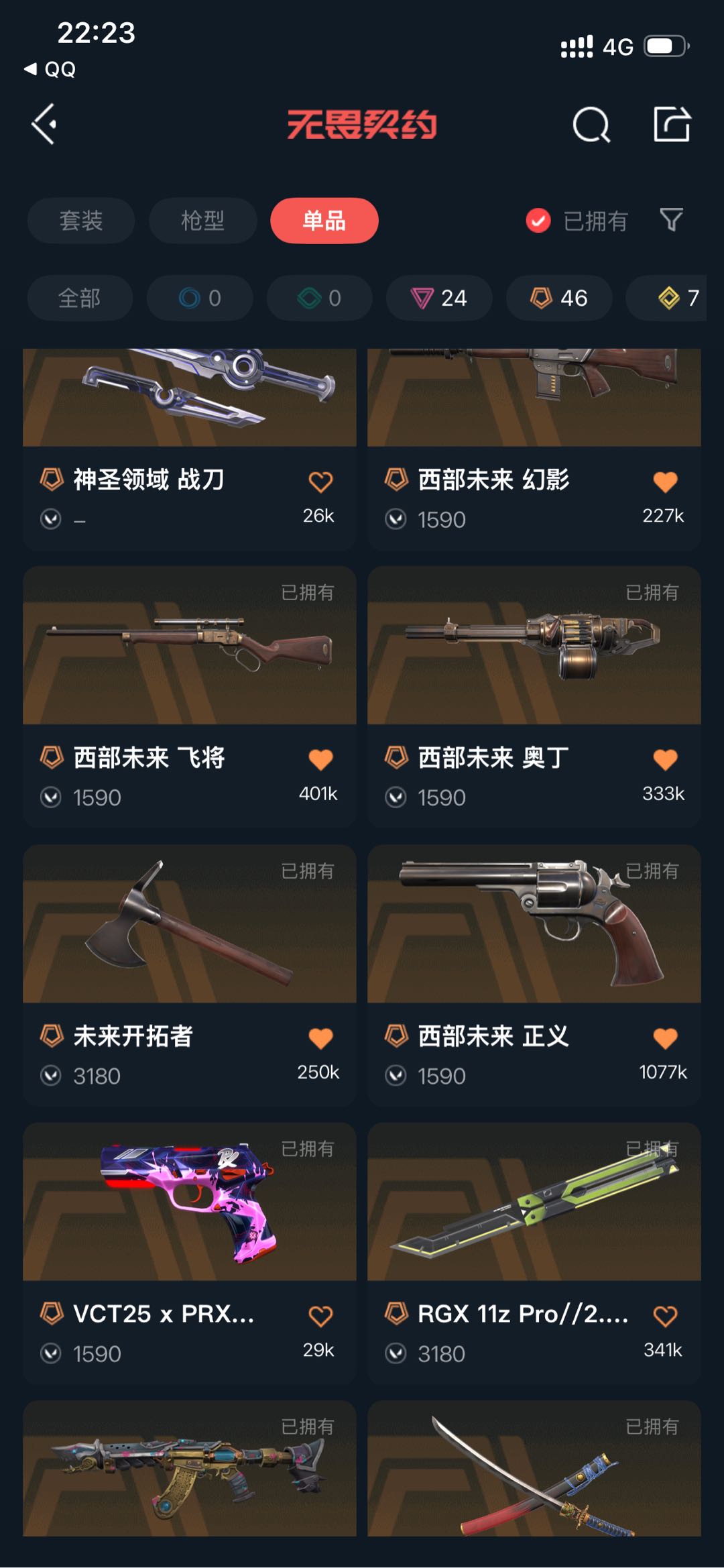Switch to the 枪型 tab

202,221
